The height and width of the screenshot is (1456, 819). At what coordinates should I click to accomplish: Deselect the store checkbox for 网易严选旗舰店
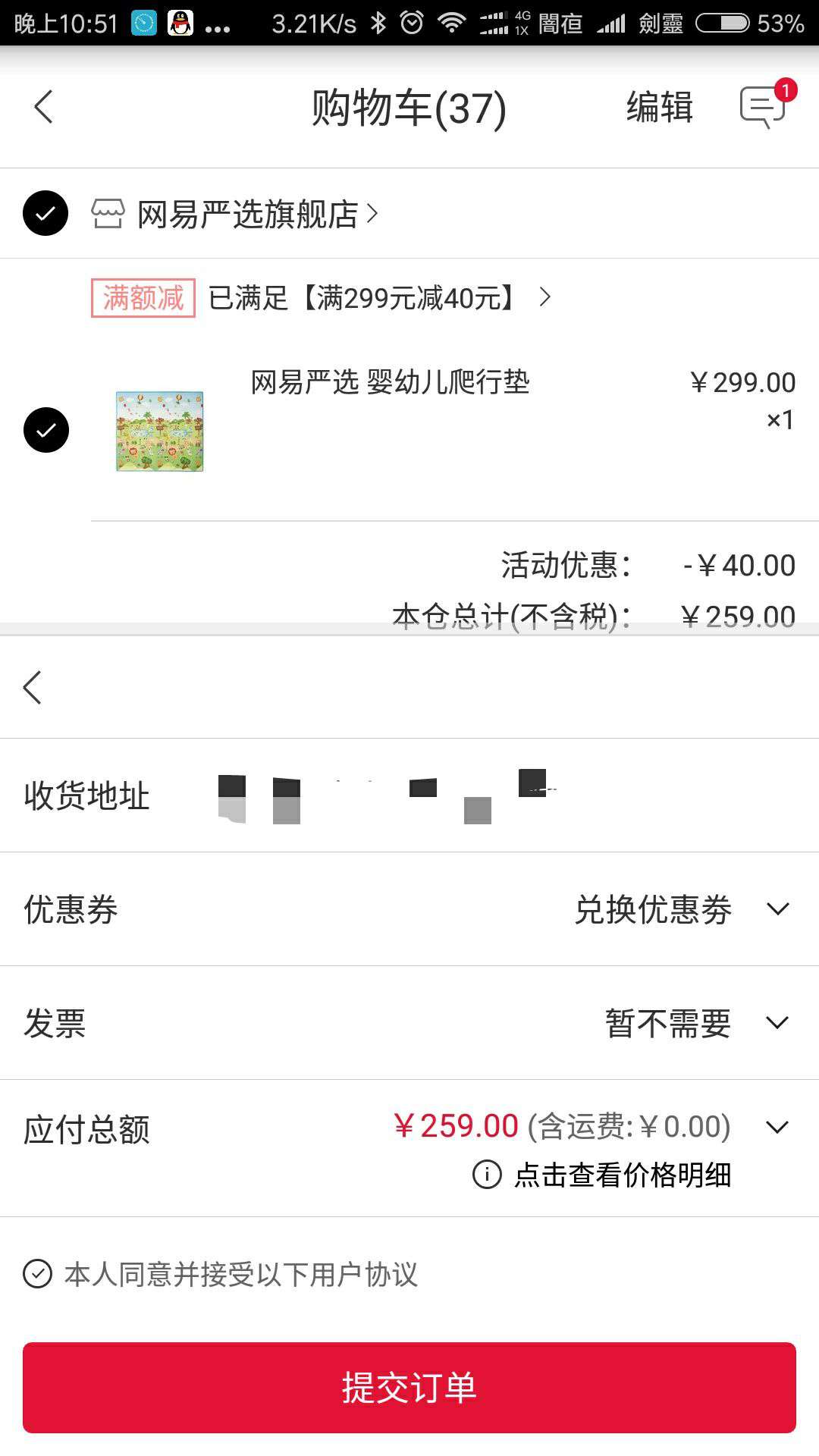pyautogui.click(x=45, y=213)
